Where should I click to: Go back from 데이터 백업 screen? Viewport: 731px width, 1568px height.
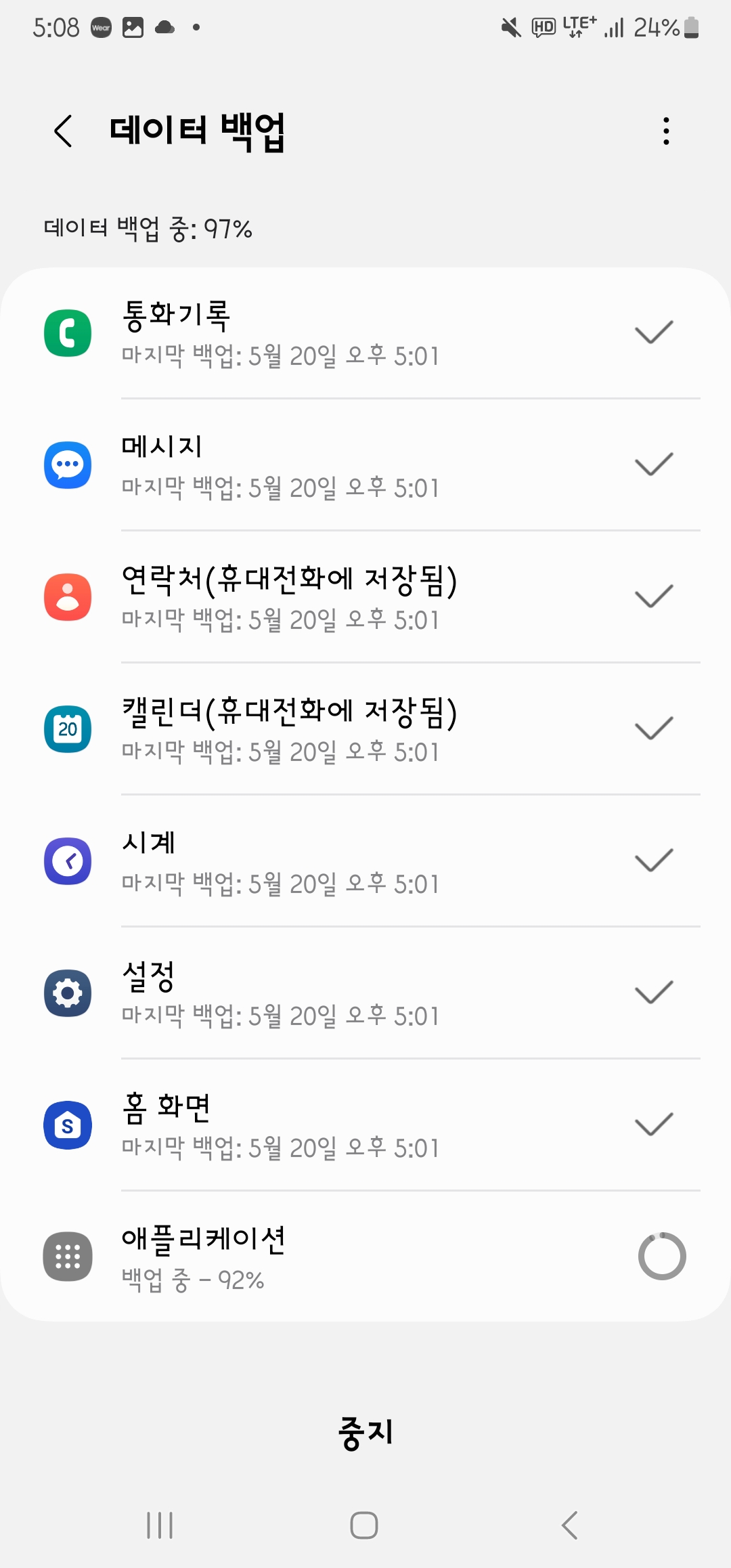63,131
